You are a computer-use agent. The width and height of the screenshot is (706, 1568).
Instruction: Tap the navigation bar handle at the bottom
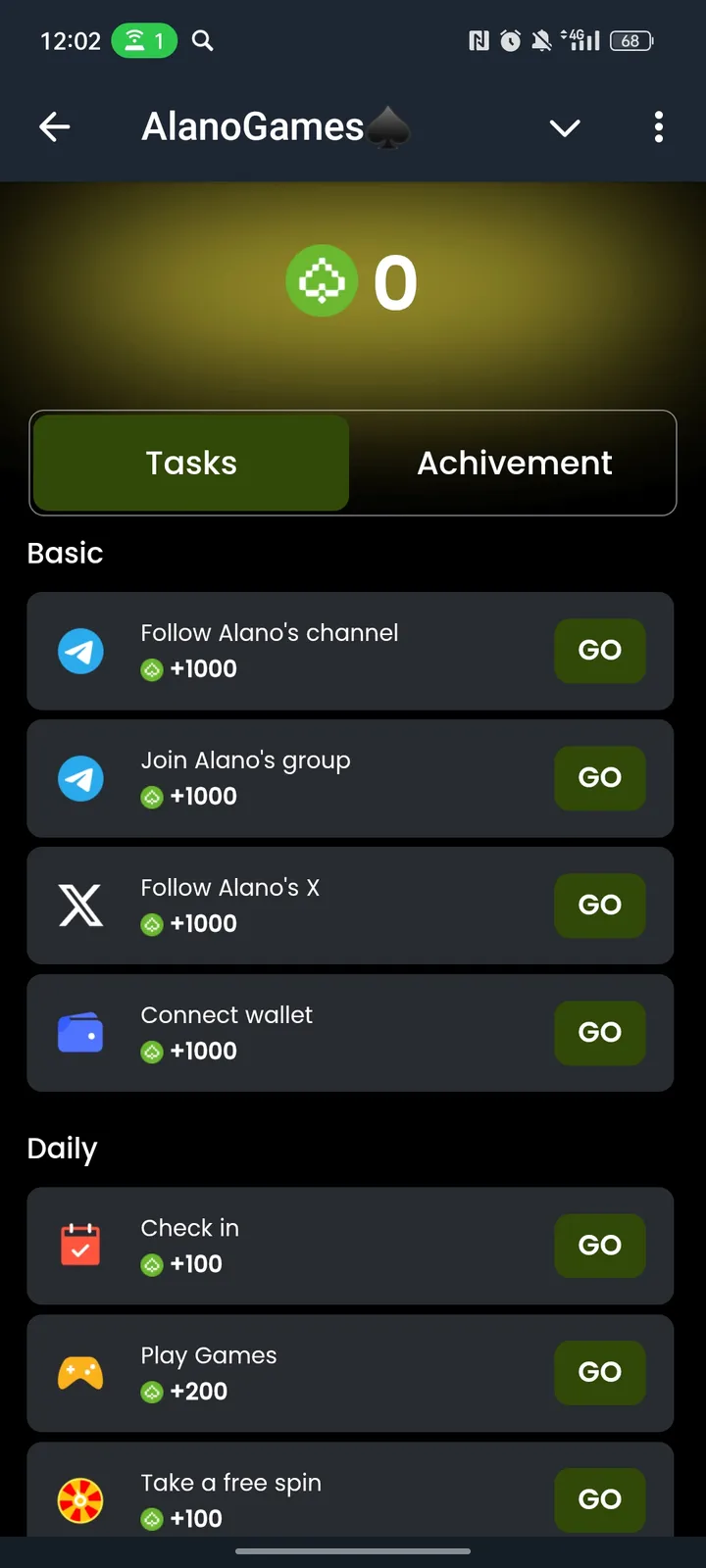(353, 1551)
